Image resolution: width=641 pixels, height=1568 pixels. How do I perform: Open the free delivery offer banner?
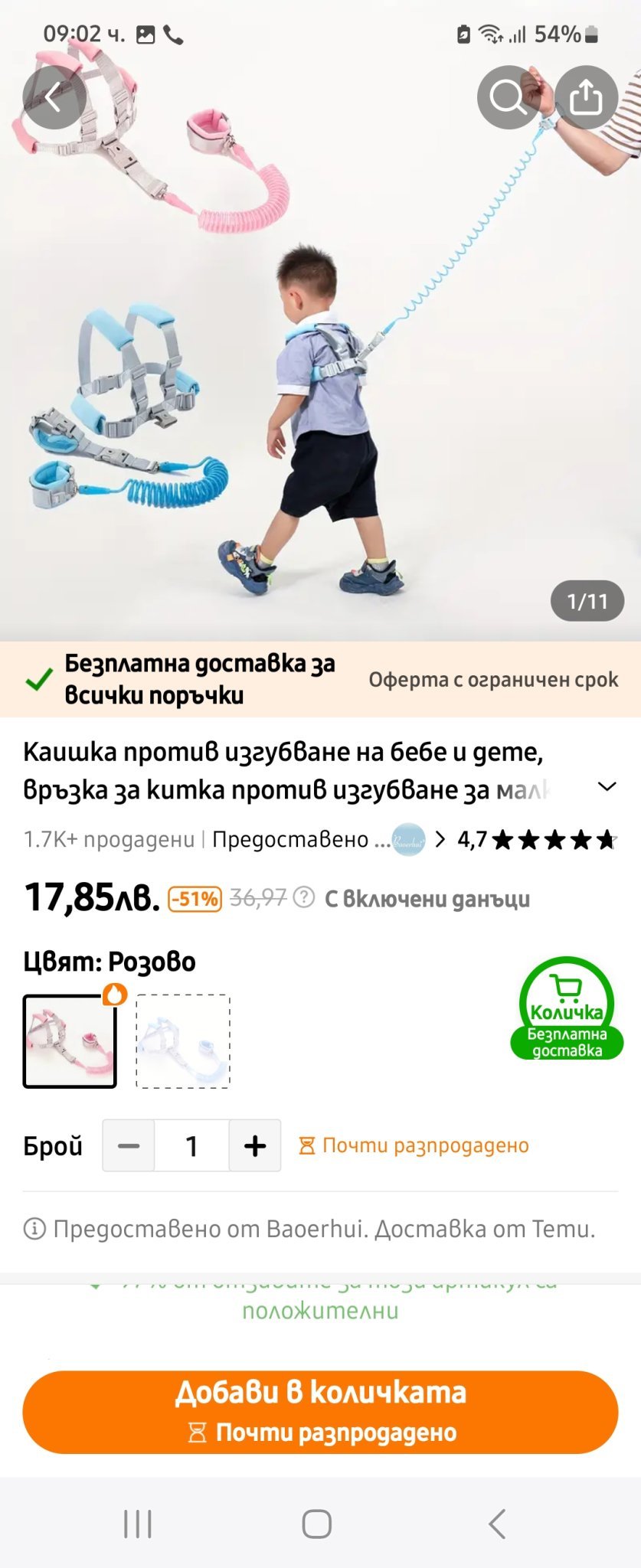coord(320,679)
